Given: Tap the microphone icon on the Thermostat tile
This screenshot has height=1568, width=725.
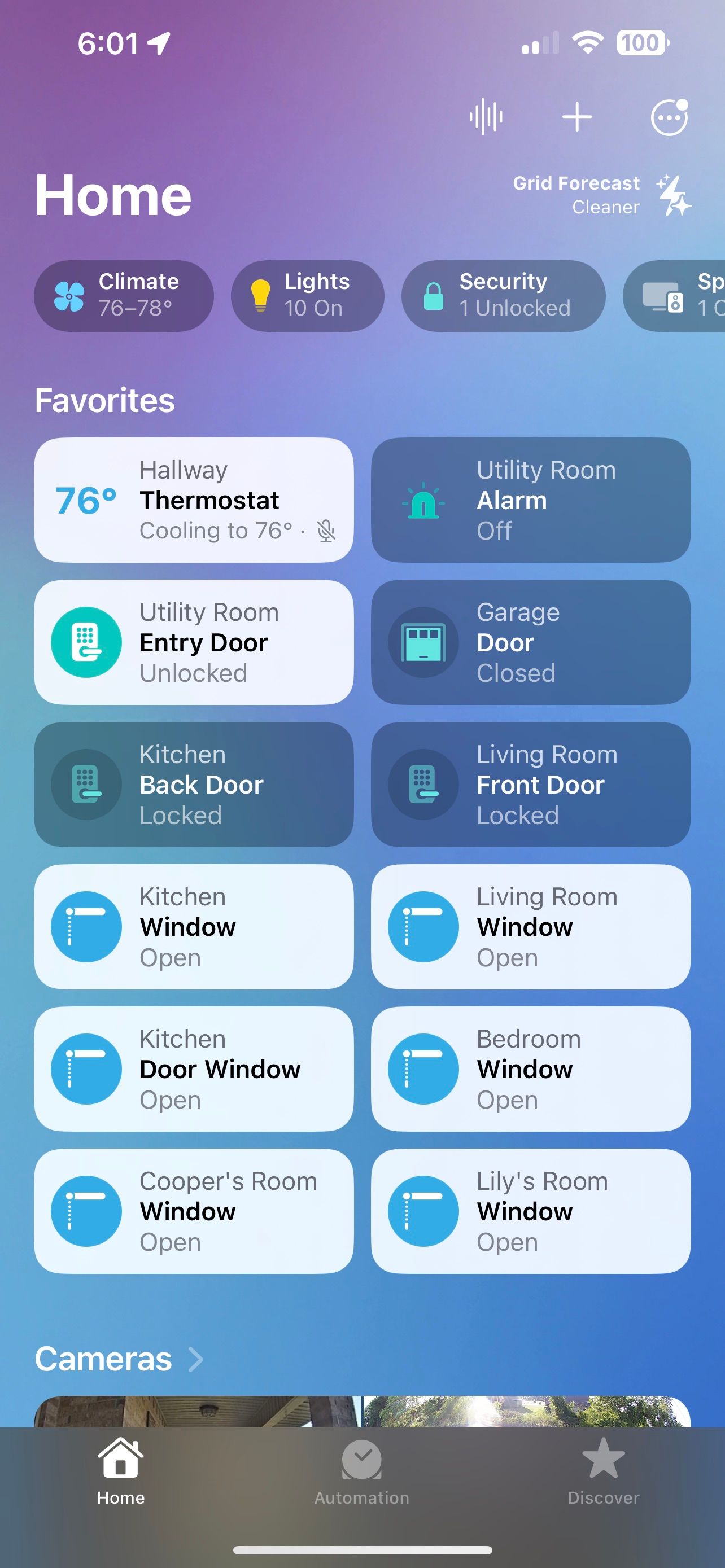Looking at the screenshot, I should (326, 530).
